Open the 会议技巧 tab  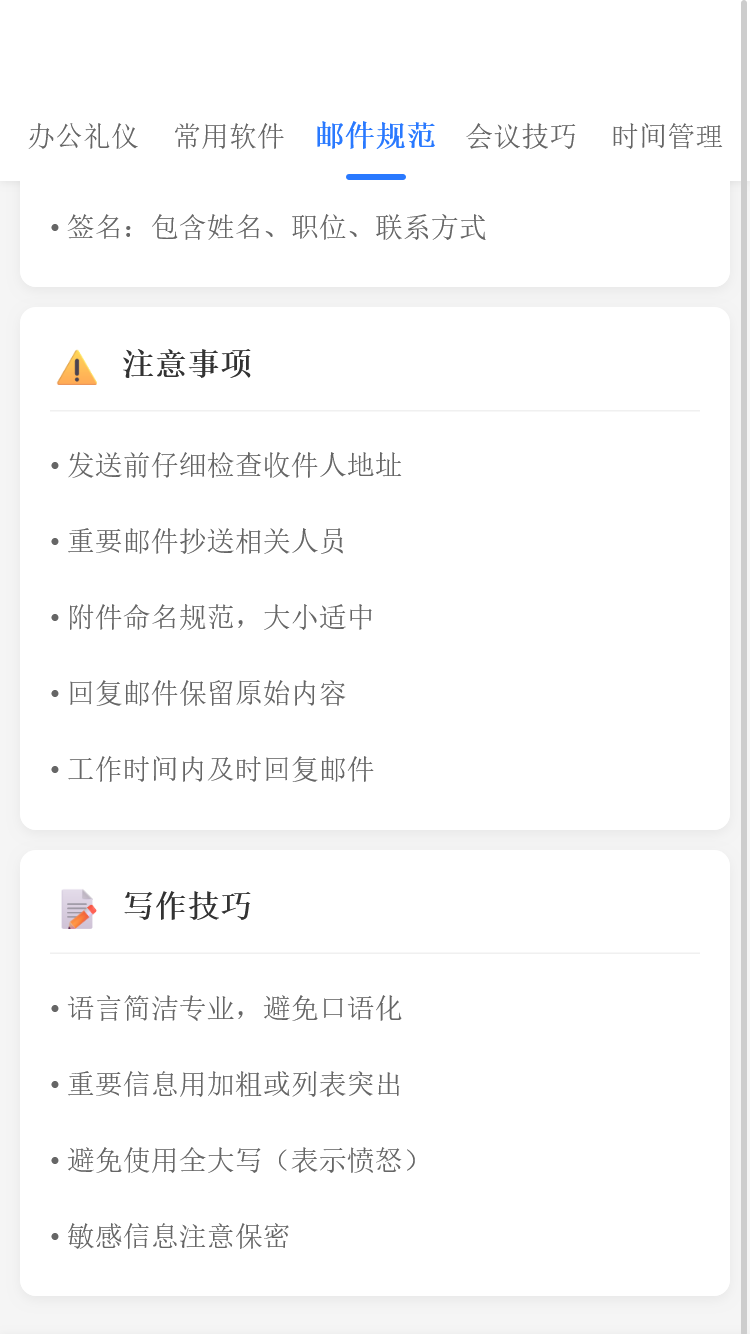tap(520, 137)
